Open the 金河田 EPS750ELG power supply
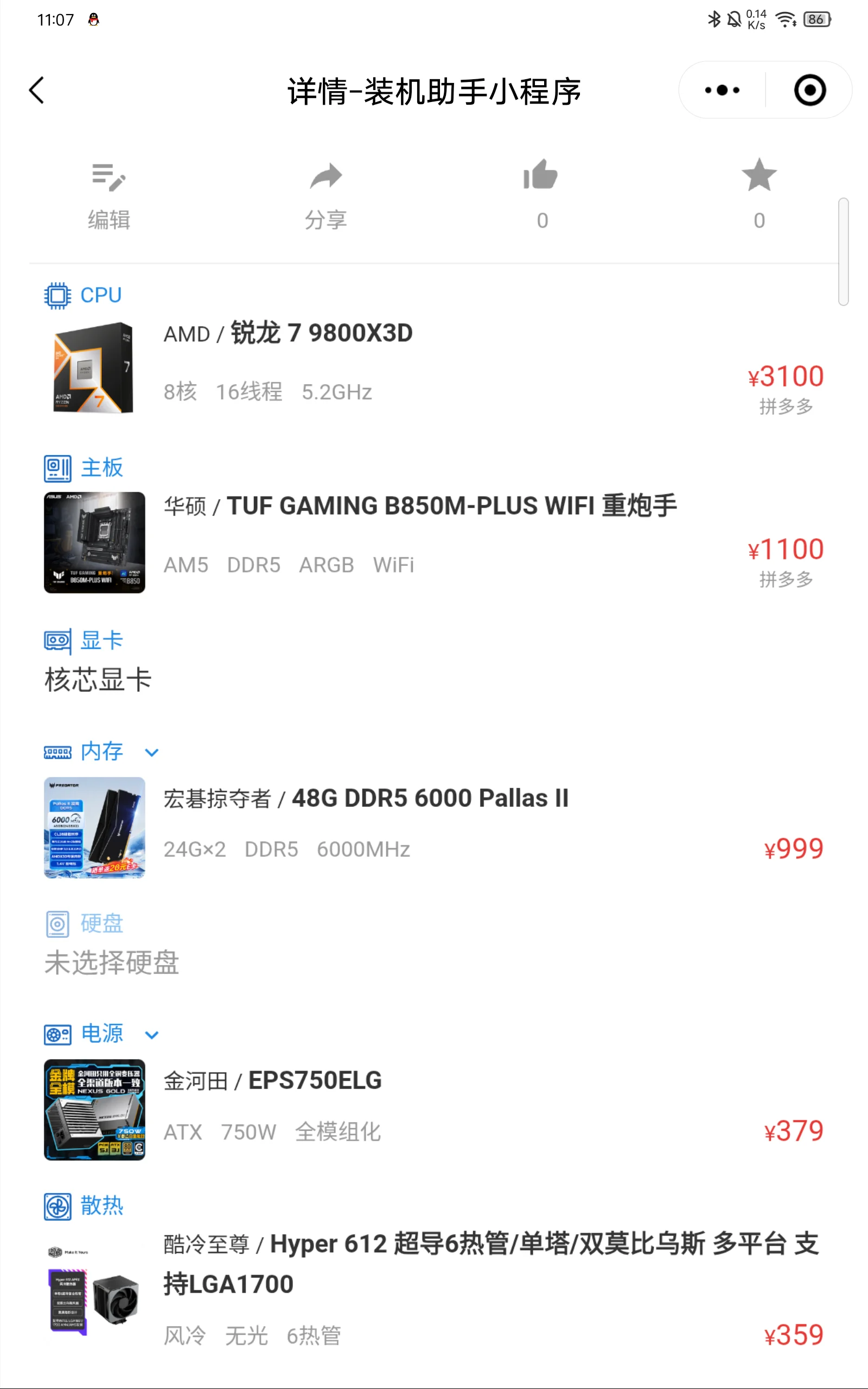 434,1109
